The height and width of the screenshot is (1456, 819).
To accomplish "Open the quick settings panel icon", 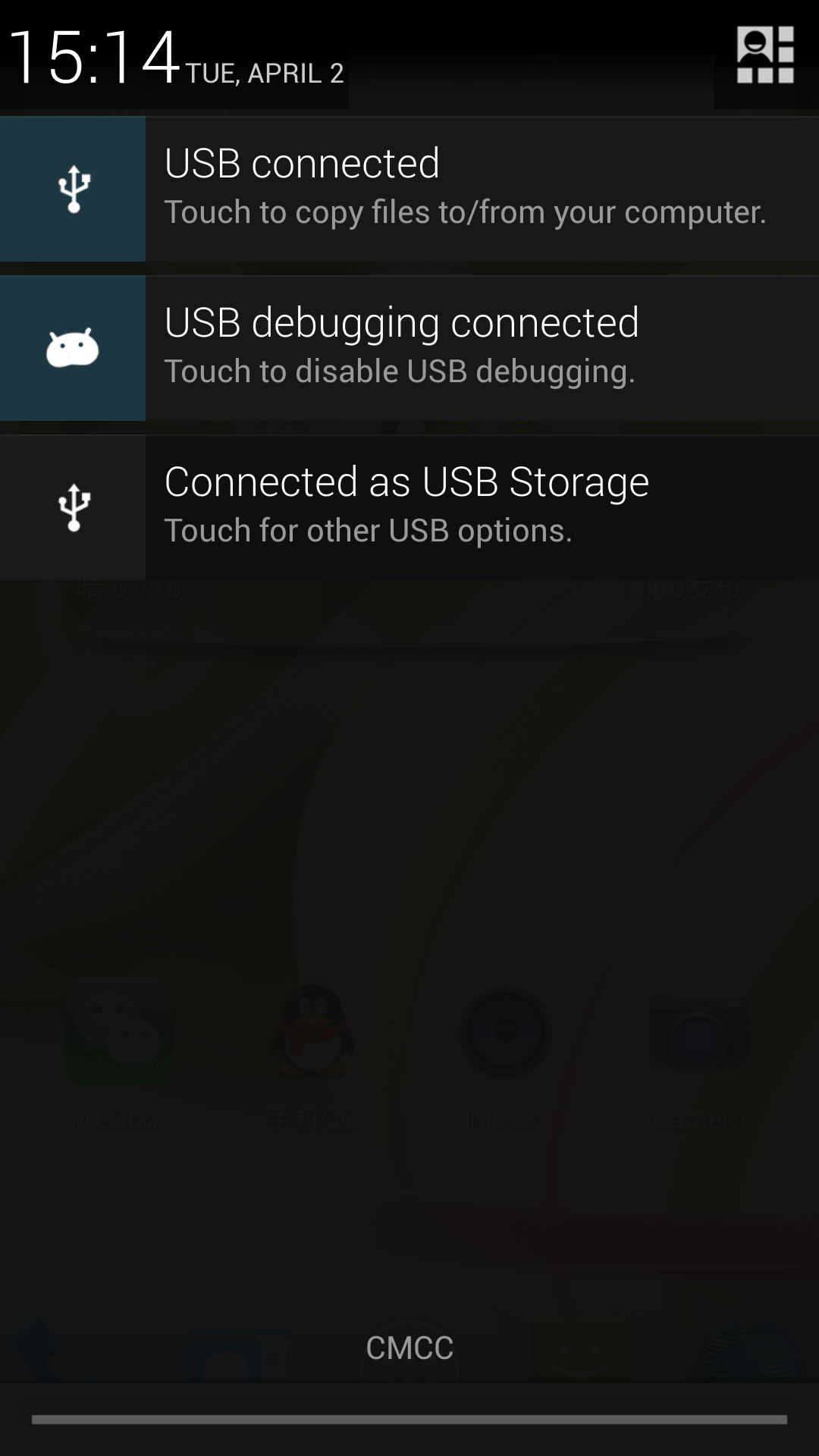I will 765,55.
